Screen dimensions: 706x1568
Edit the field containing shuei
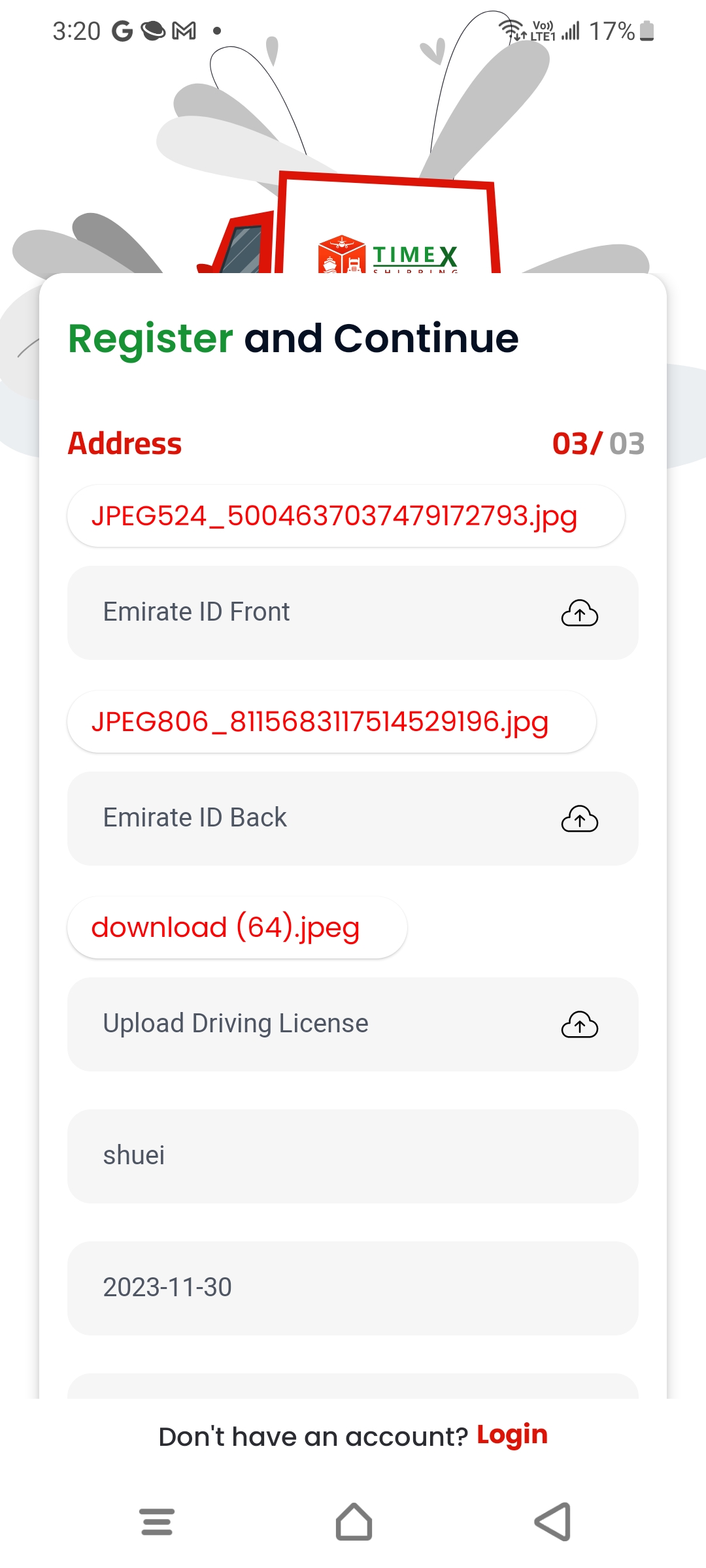pos(353,1156)
